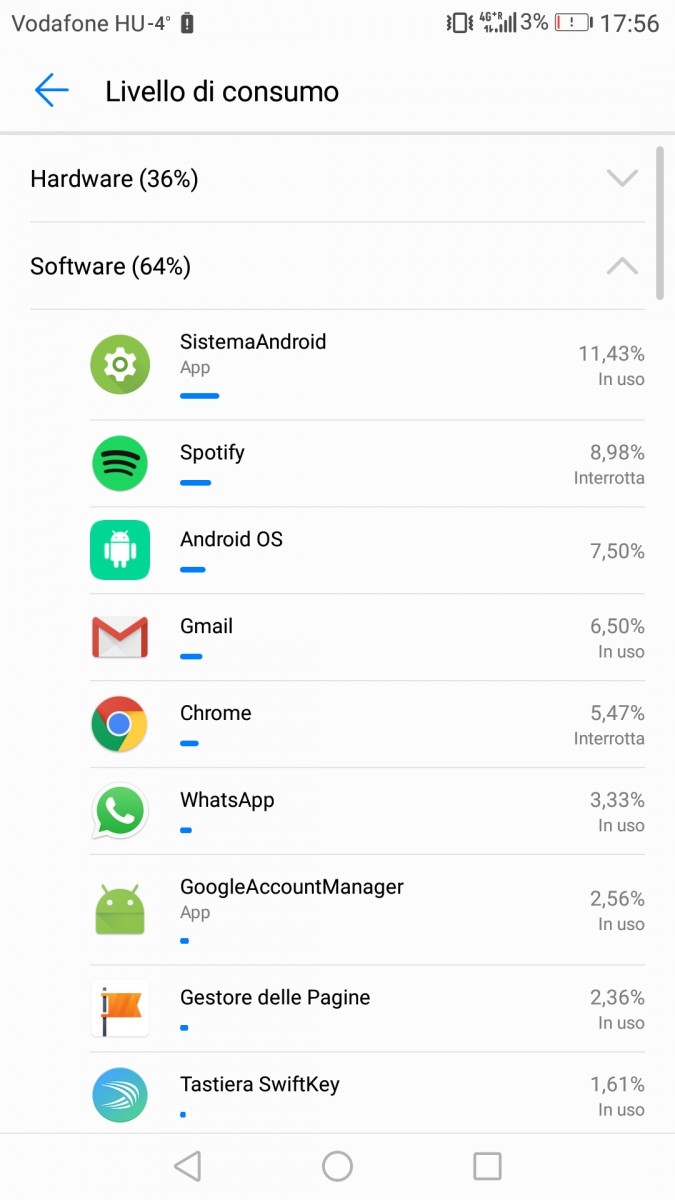Tap the system home button
Viewport: 675px width, 1200px height.
click(x=337, y=1166)
